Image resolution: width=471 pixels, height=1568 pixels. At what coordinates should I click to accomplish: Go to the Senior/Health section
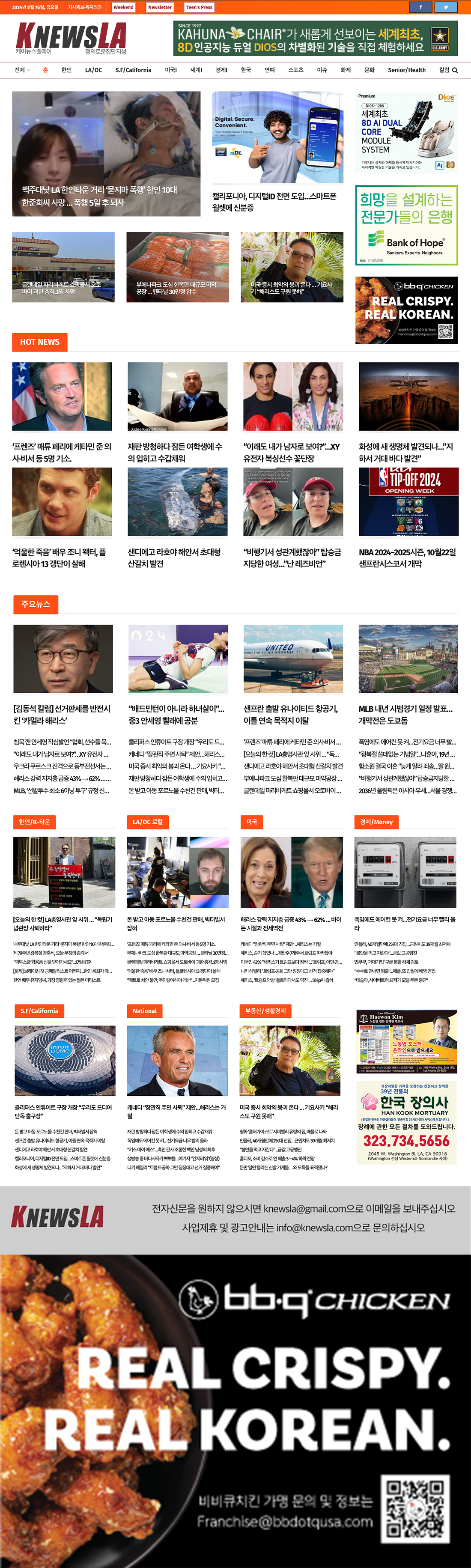point(406,70)
